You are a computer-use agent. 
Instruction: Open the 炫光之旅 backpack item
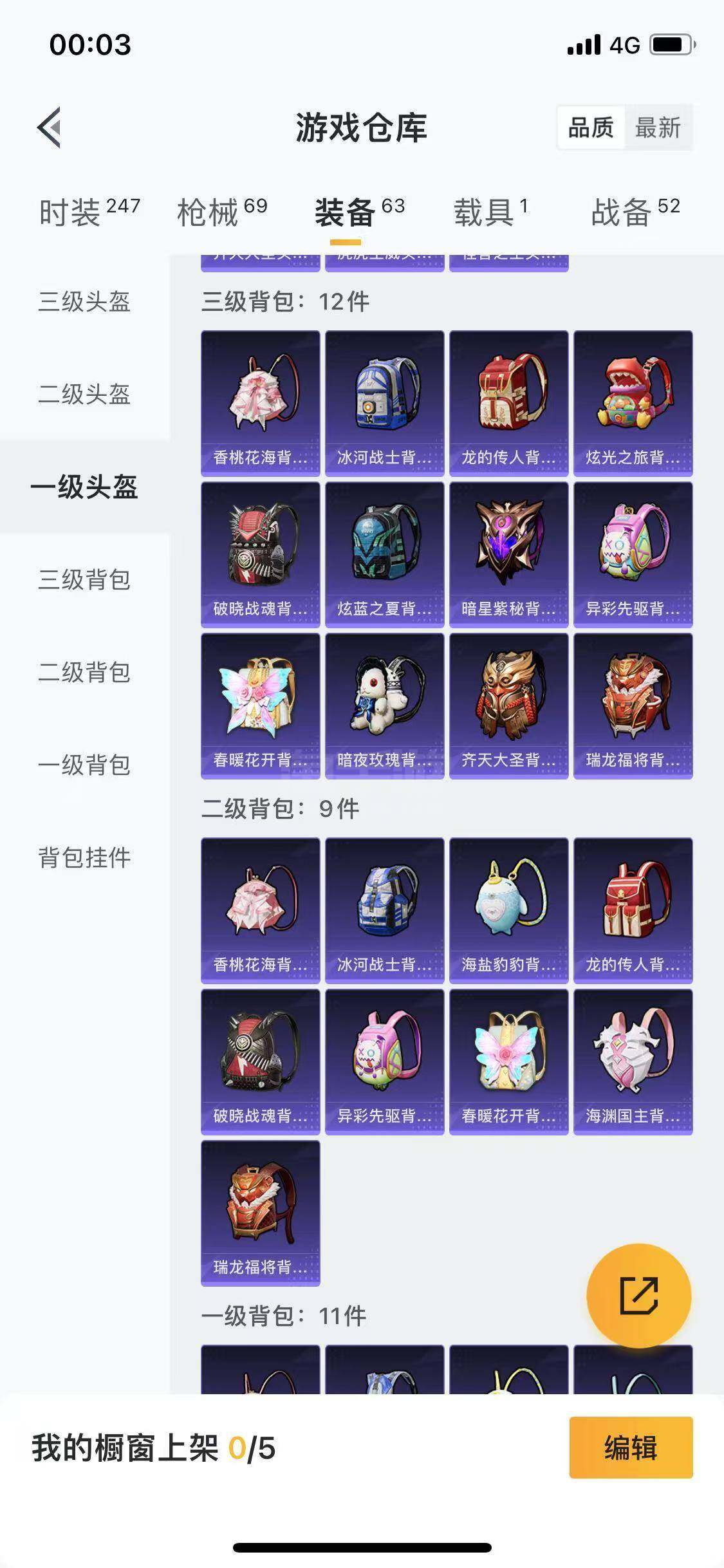(x=633, y=404)
